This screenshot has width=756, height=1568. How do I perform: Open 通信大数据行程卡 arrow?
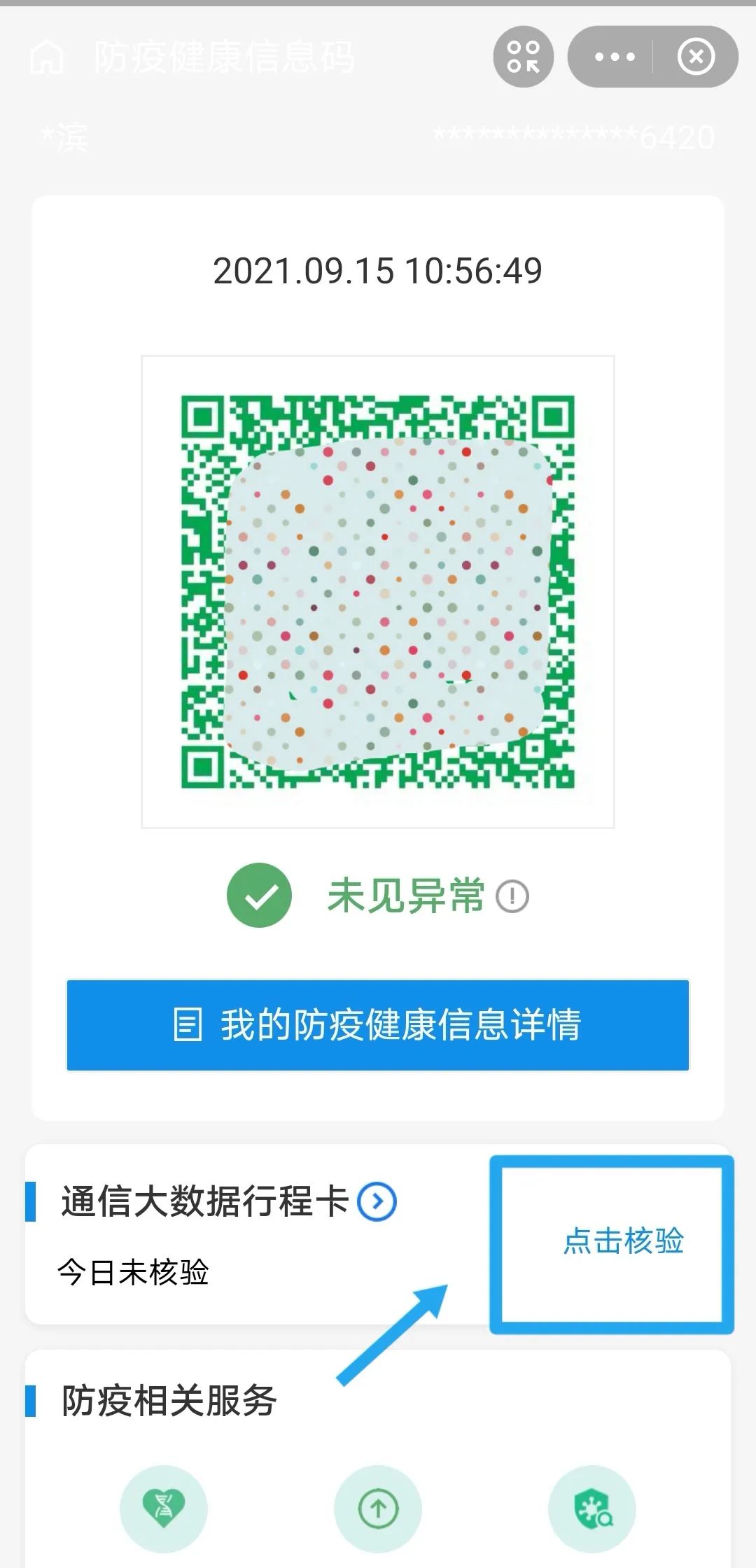click(x=377, y=1202)
